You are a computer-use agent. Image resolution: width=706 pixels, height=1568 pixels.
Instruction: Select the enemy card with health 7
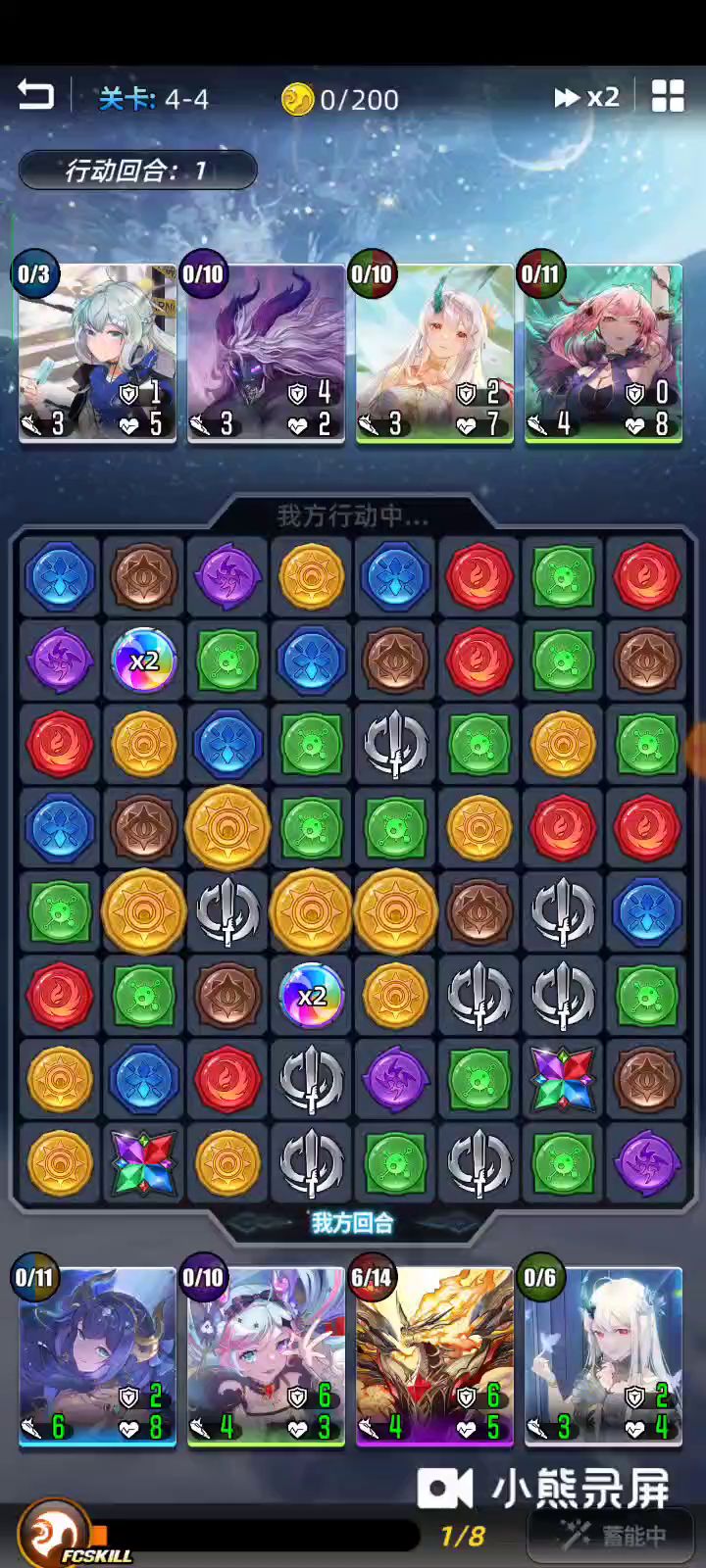tap(434, 355)
